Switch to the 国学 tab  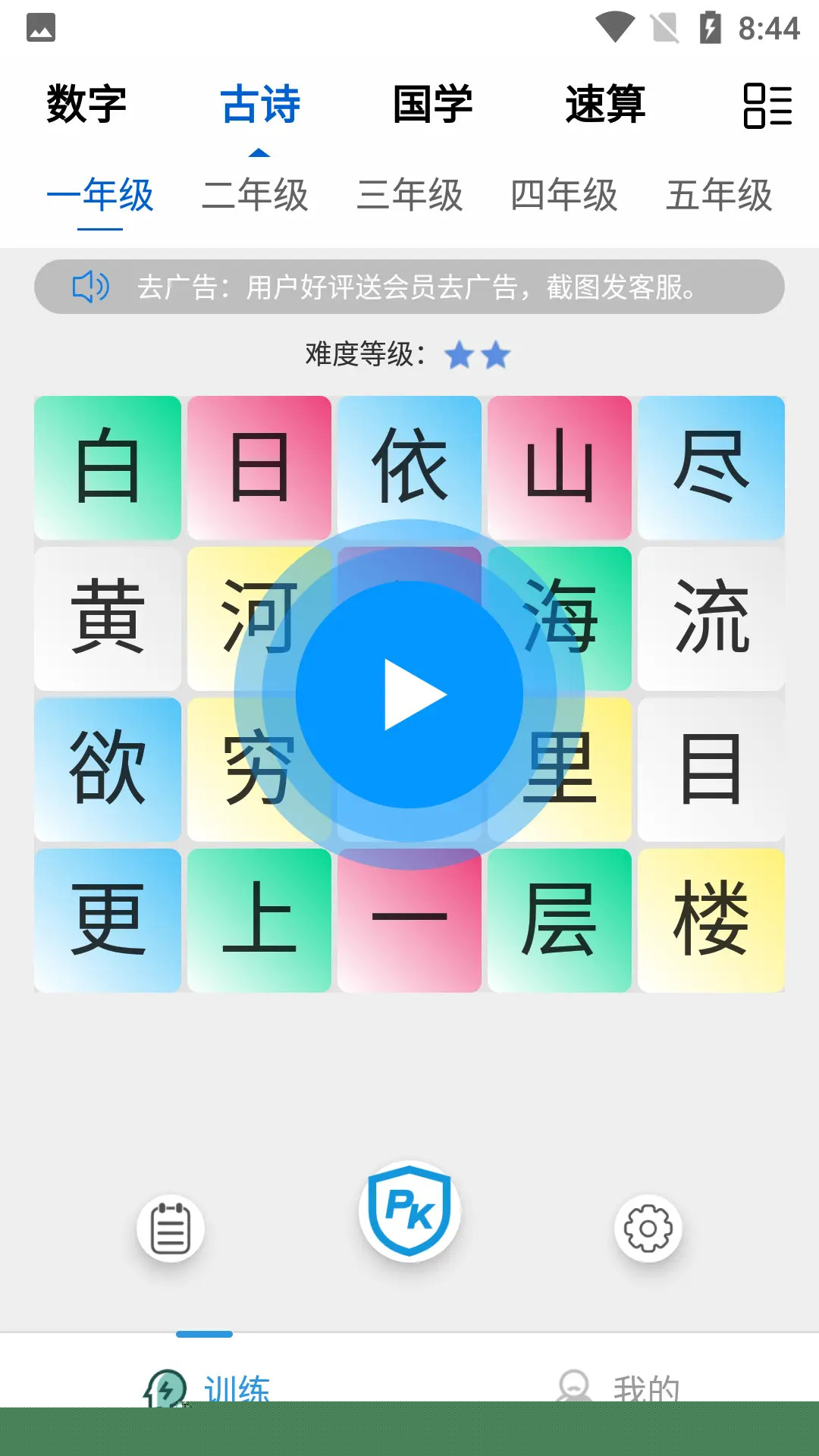click(x=432, y=104)
